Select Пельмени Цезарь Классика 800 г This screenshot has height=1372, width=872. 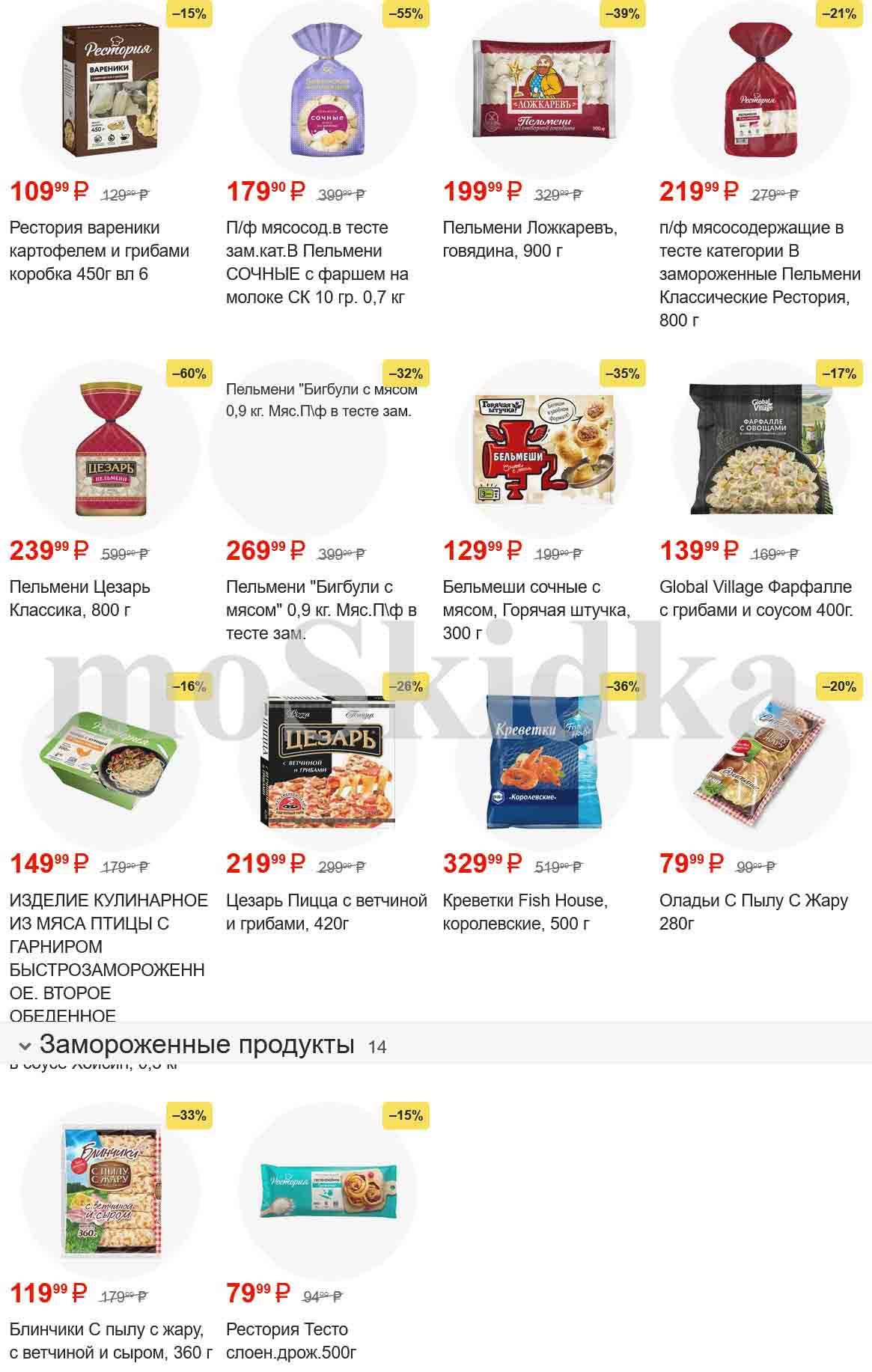point(110,449)
